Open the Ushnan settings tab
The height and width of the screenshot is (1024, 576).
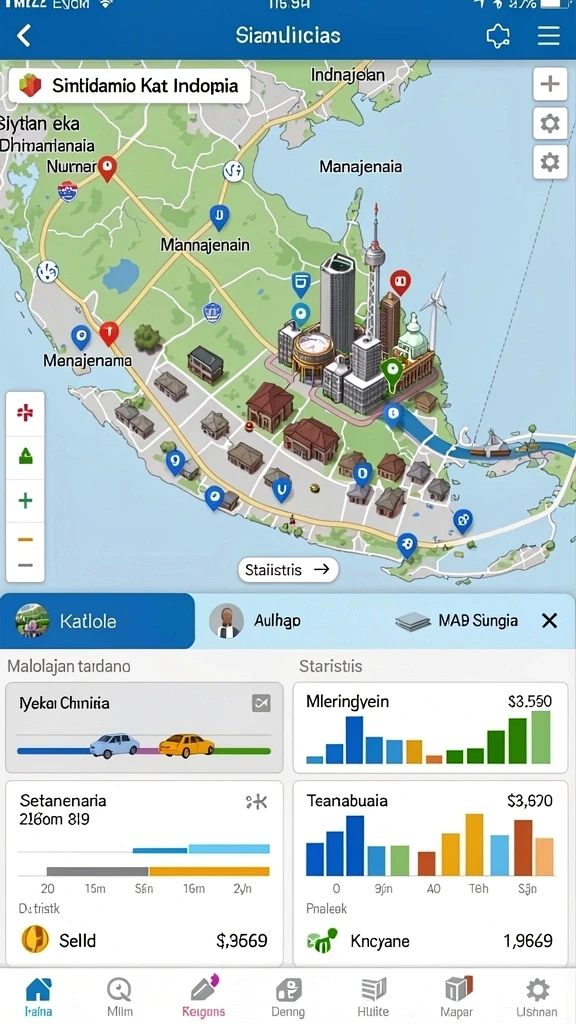[537, 998]
